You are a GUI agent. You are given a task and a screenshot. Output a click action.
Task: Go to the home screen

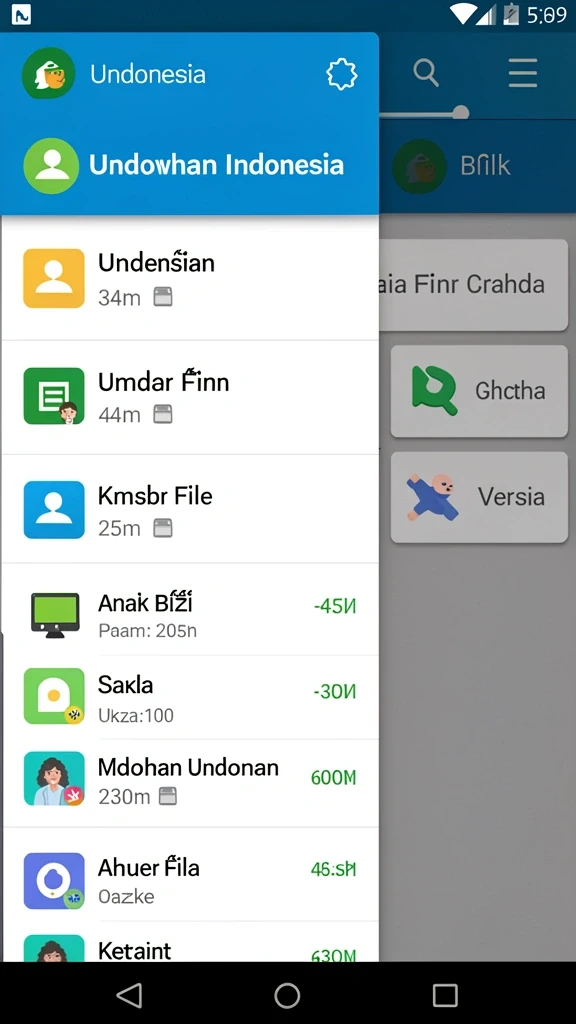click(287, 995)
